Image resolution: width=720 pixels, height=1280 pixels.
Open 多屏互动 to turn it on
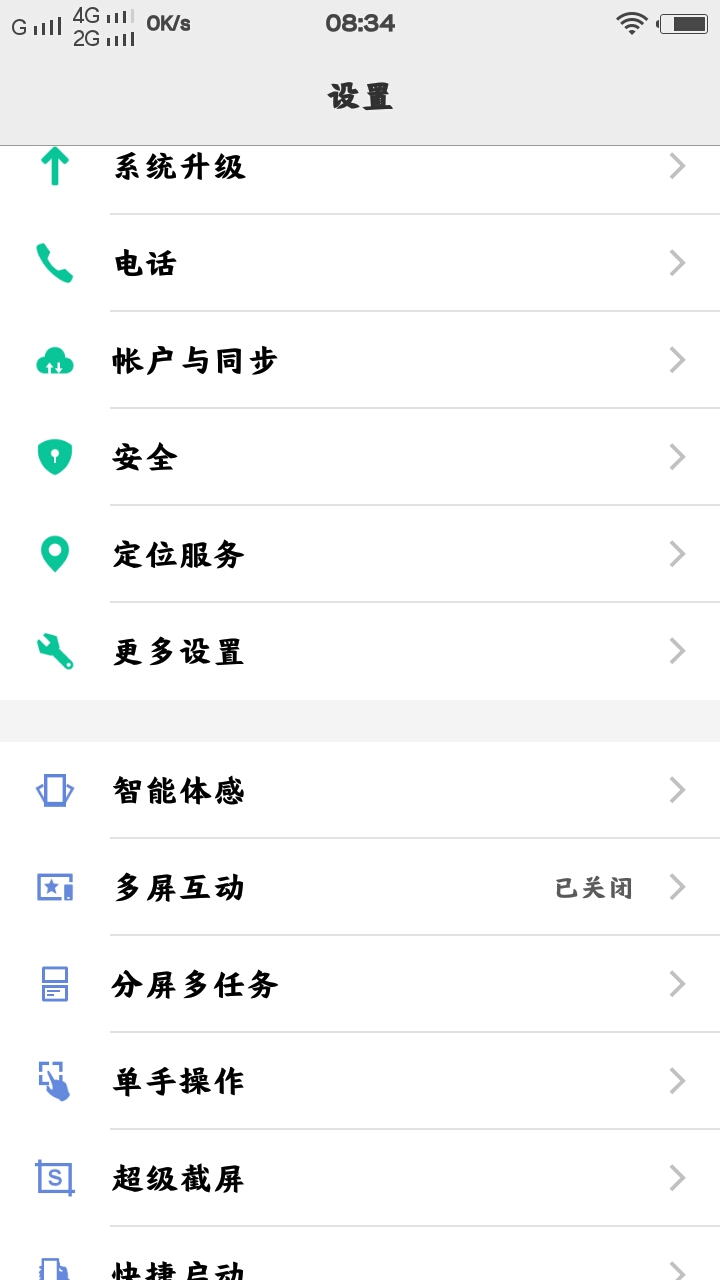click(360, 887)
